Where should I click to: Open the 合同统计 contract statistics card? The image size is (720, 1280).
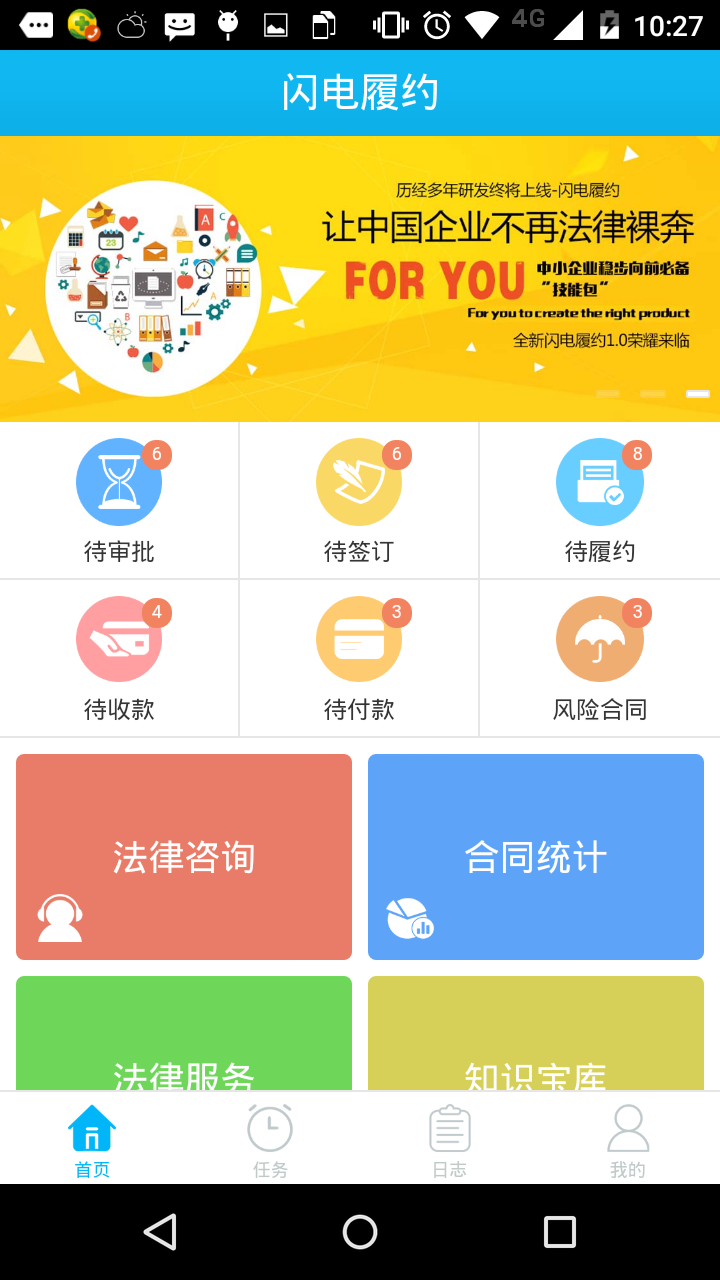(x=536, y=857)
